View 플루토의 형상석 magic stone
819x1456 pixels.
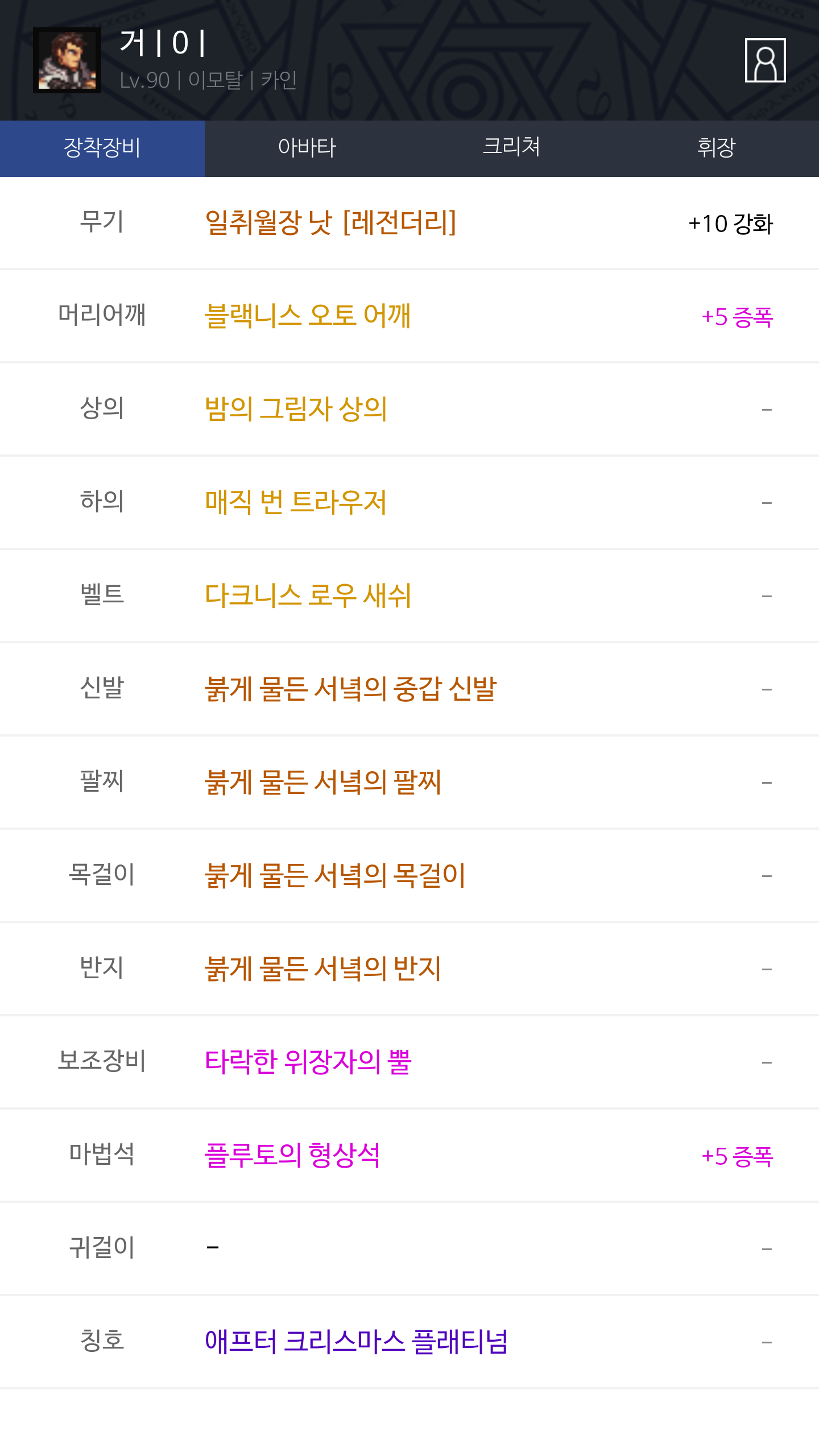[292, 1155]
